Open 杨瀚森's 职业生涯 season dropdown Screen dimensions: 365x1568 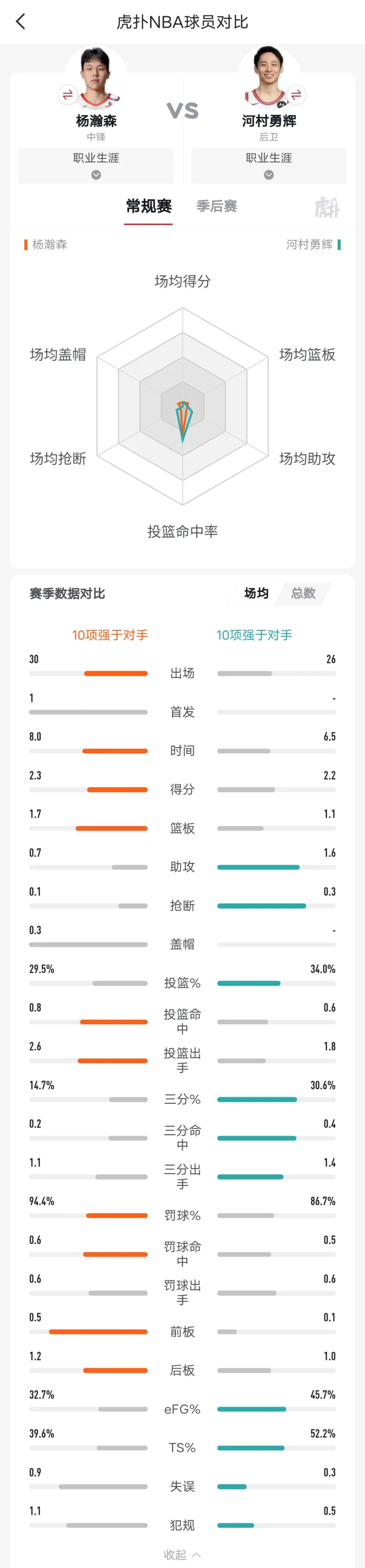click(96, 166)
